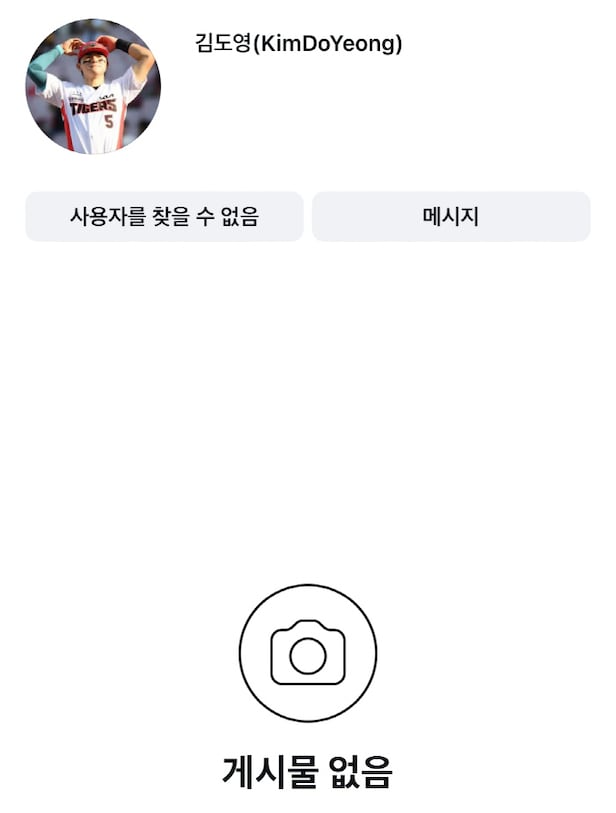Open 김도영(KimDoYeong)'s profile picture

(x=93, y=86)
